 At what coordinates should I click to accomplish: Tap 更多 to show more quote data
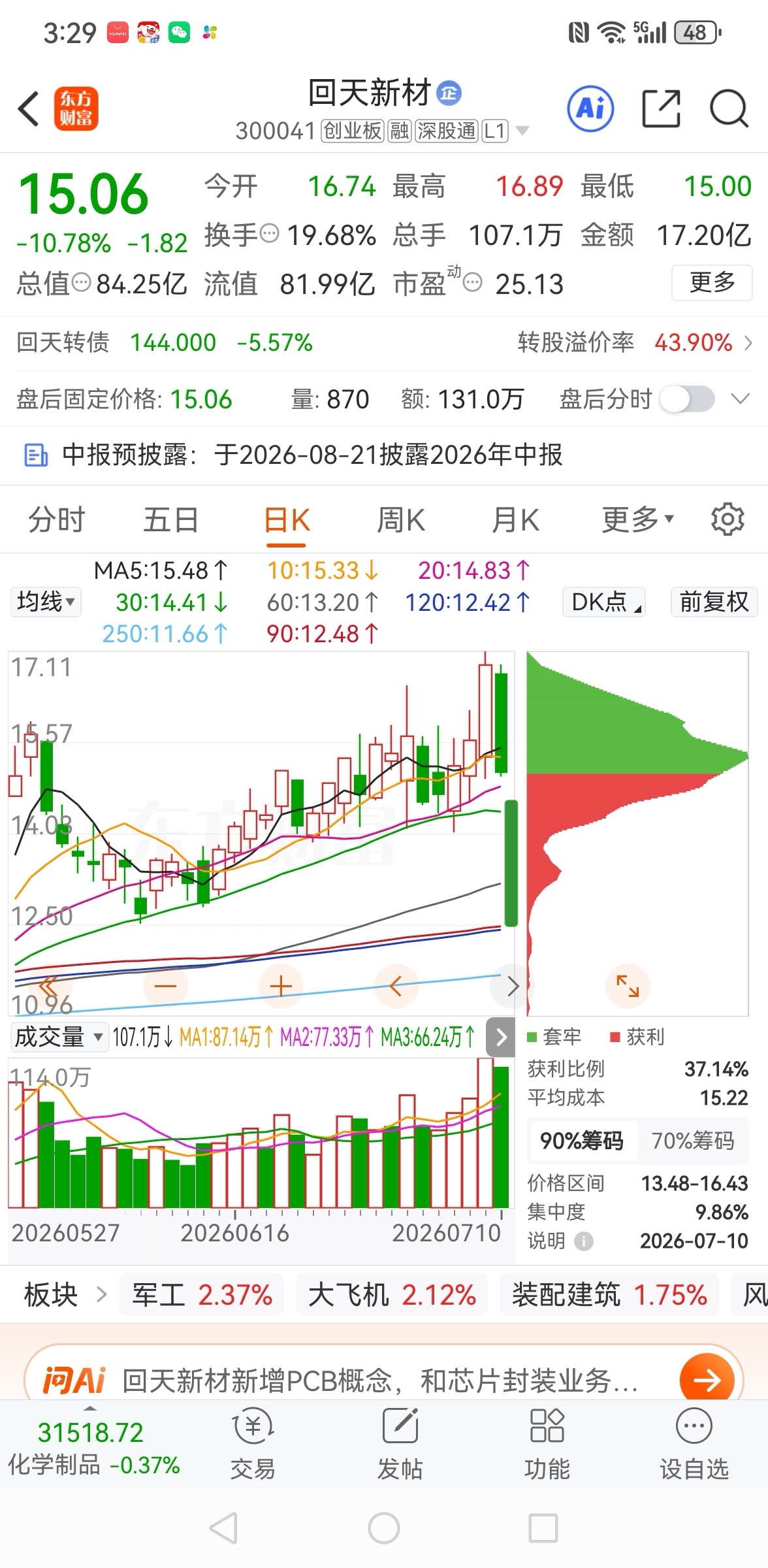(712, 283)
